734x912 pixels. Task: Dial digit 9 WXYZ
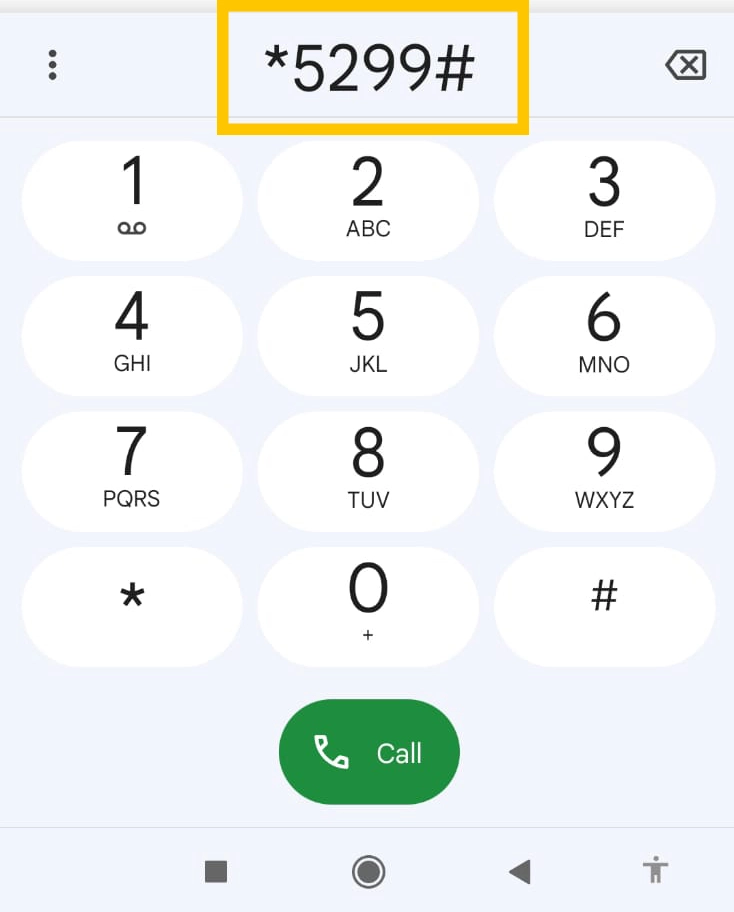604,471
